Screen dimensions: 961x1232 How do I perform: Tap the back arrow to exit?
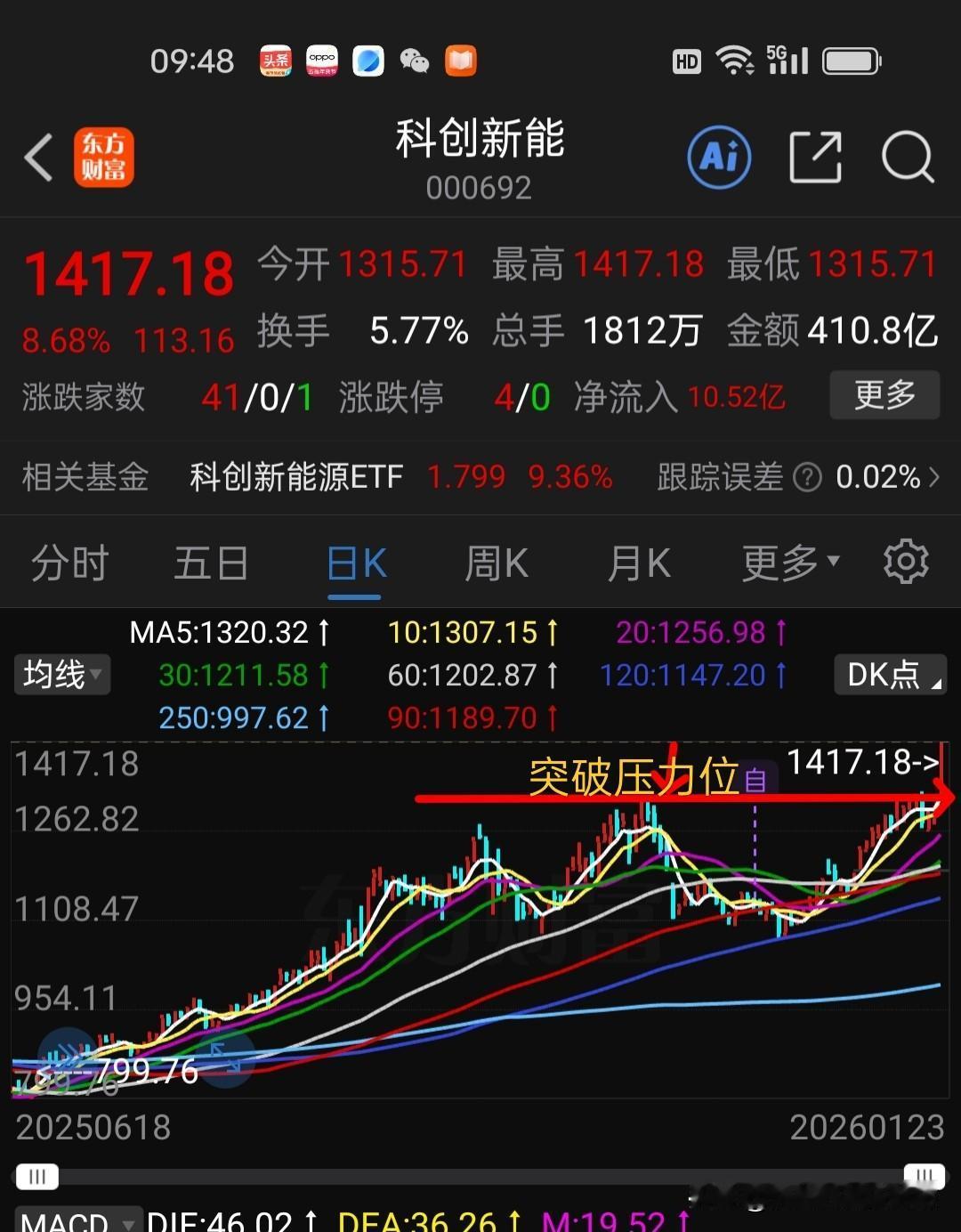coord(37,155)
